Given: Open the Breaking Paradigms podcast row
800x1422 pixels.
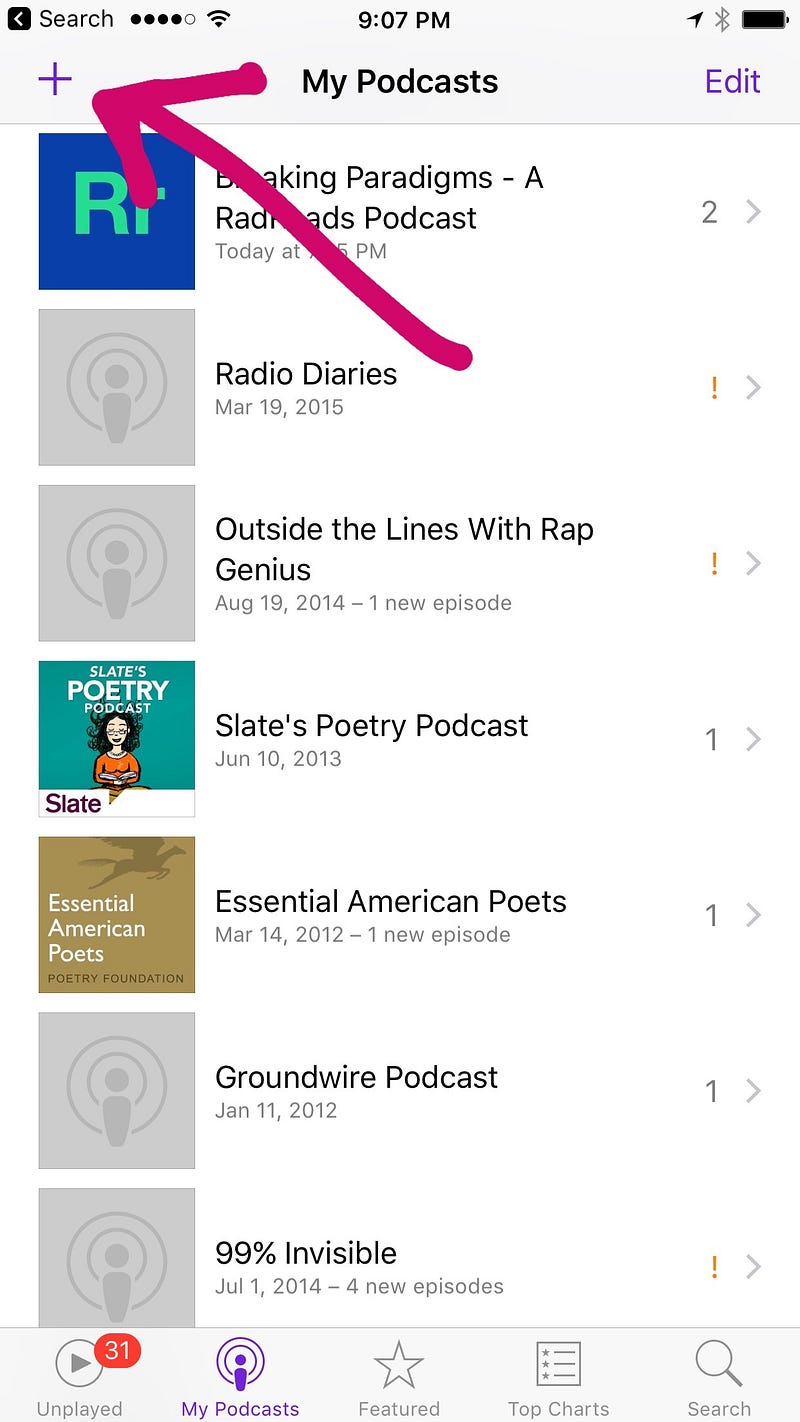Looking at the screenshot, I should tap(400, 212).
